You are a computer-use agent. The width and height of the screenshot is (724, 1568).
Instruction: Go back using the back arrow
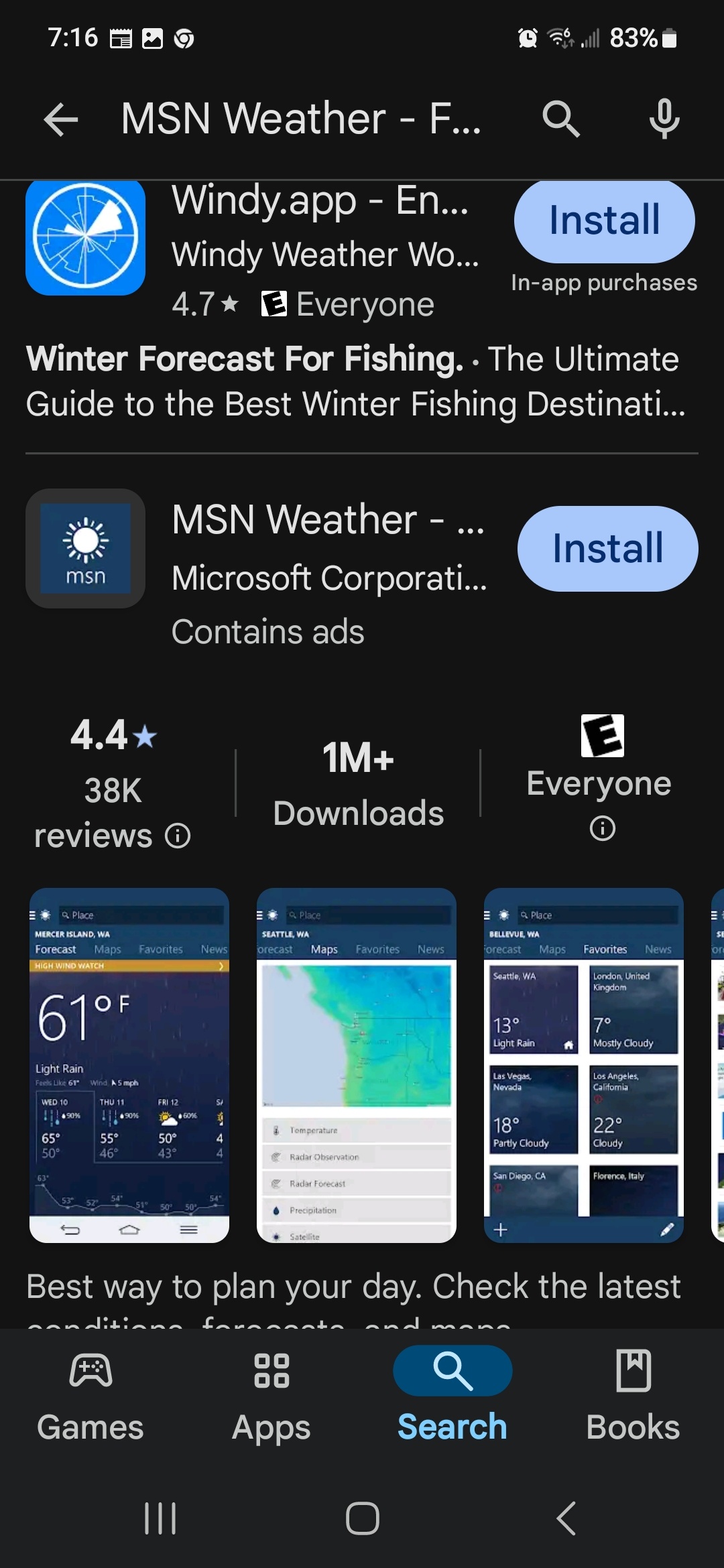(60, 119)
